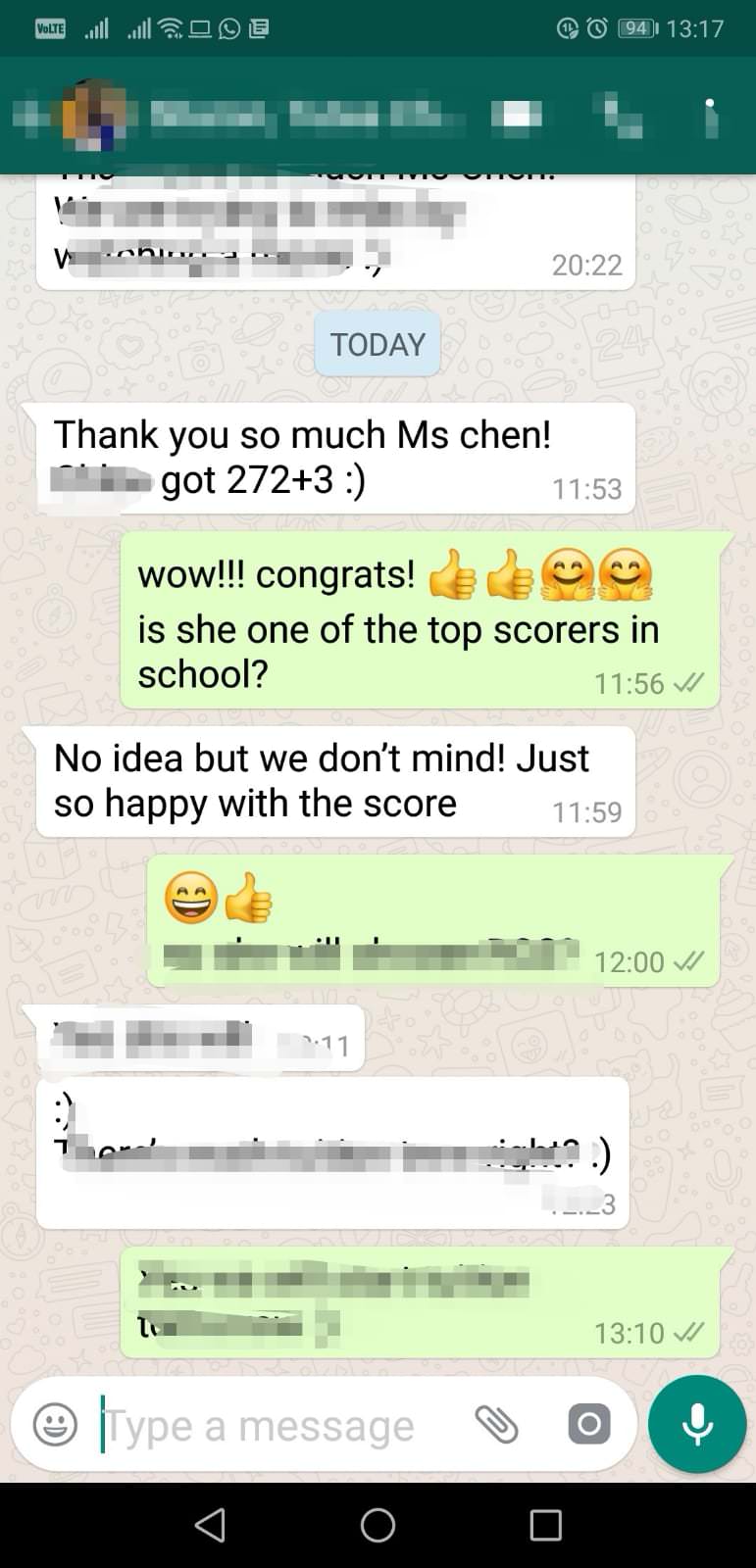This screenshot has height=1568, width=756.
Task: Go back with the system back button
Action: [210, 1525]
